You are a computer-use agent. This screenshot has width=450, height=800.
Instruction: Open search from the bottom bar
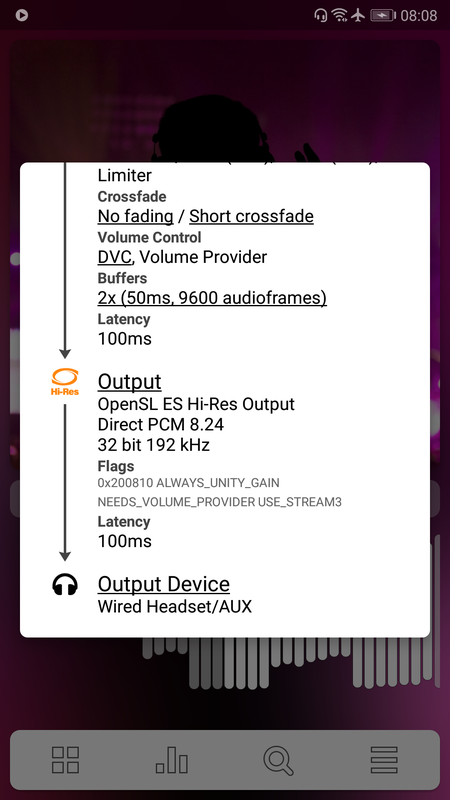click(x=278, y=760)
